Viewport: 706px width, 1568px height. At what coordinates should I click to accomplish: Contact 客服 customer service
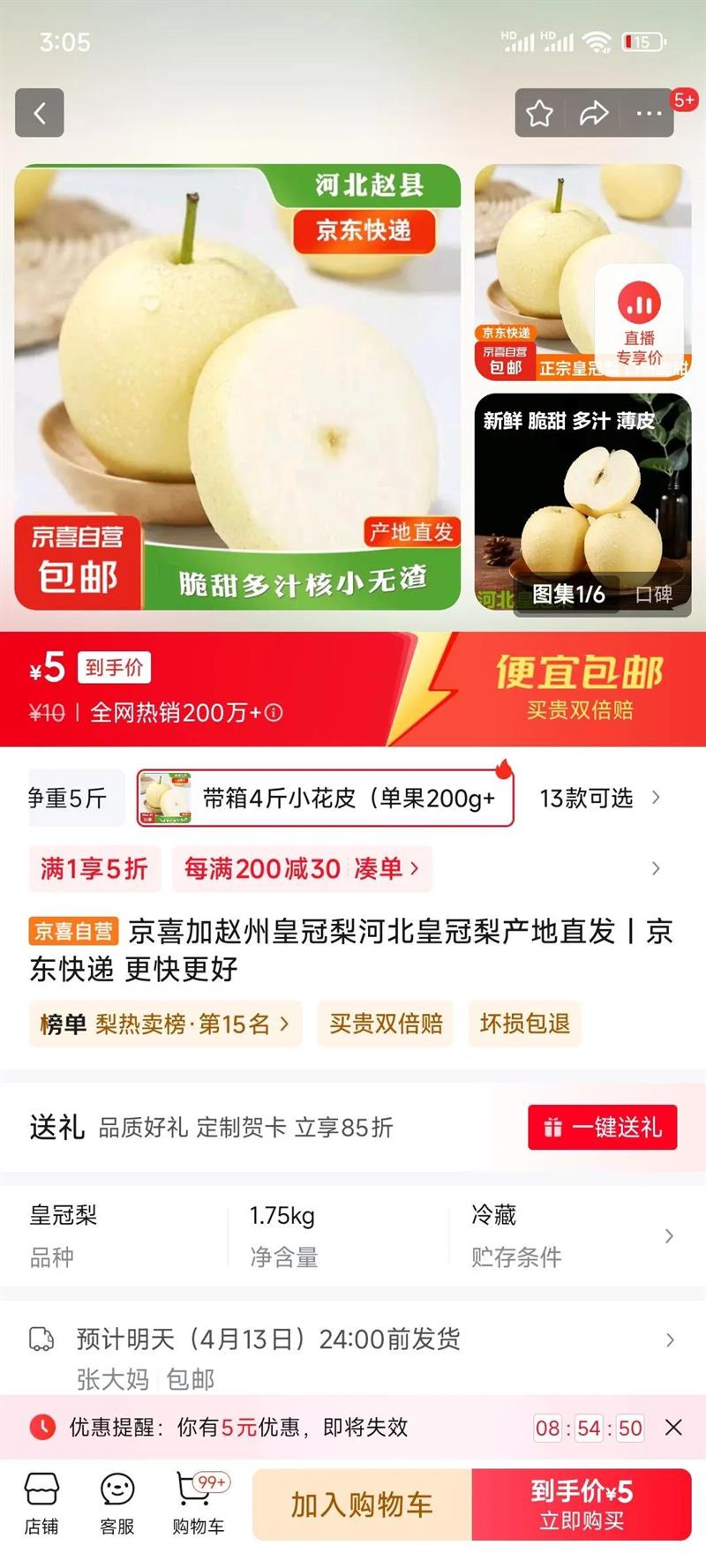click(117, 1504)
